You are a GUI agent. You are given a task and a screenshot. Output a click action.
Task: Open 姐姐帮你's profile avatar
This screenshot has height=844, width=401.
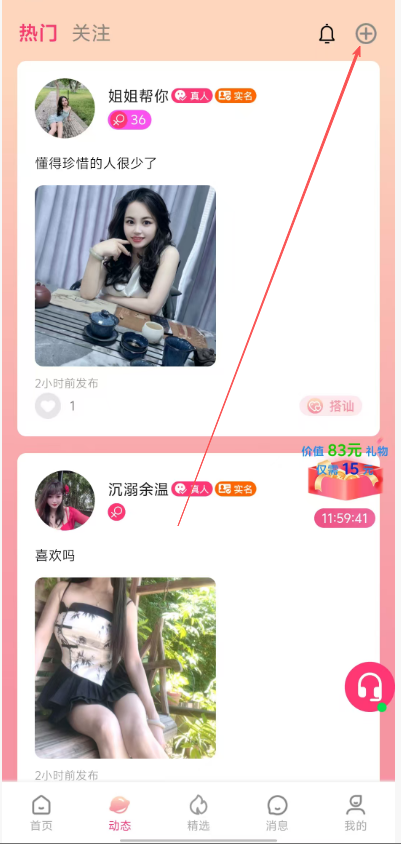[x=65, y=108]
